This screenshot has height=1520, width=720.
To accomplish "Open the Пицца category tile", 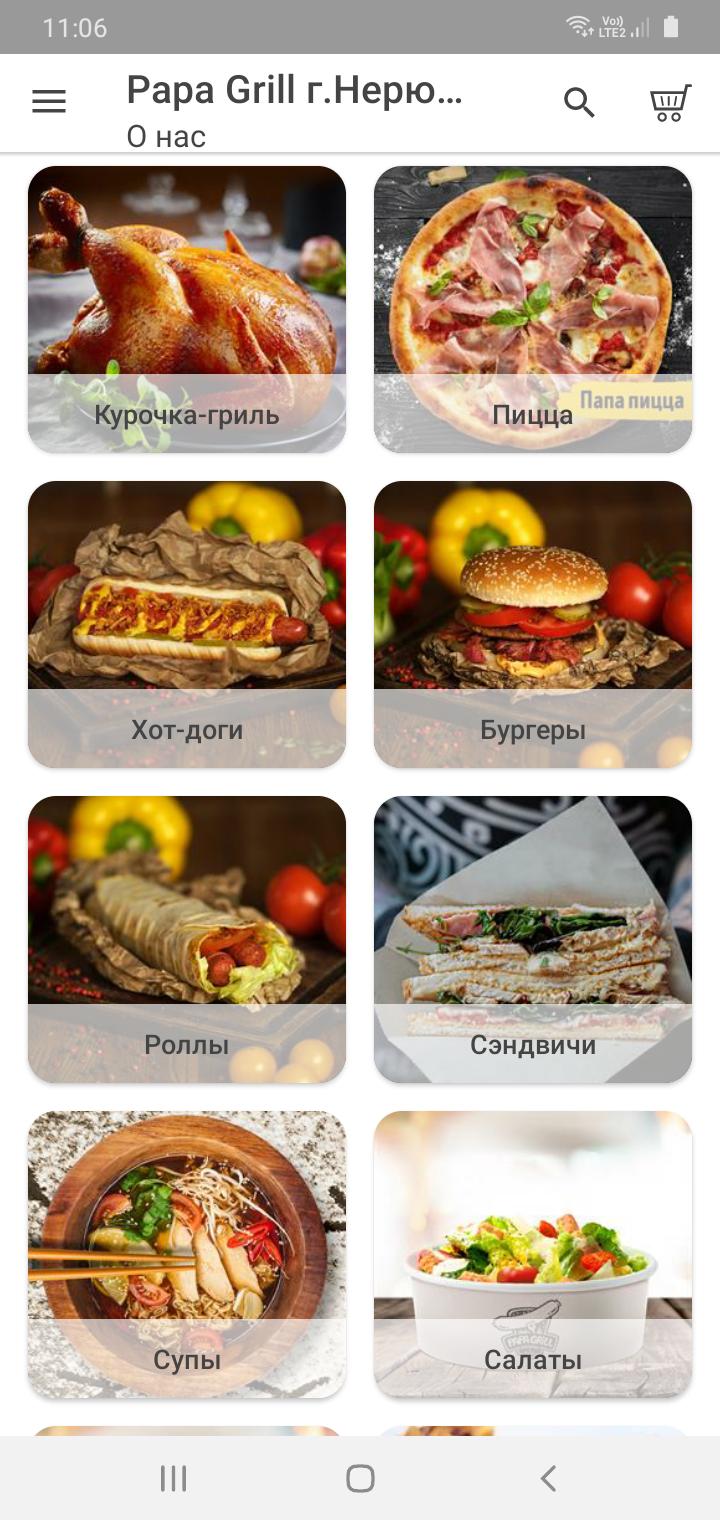I will (x=533, y=309).
